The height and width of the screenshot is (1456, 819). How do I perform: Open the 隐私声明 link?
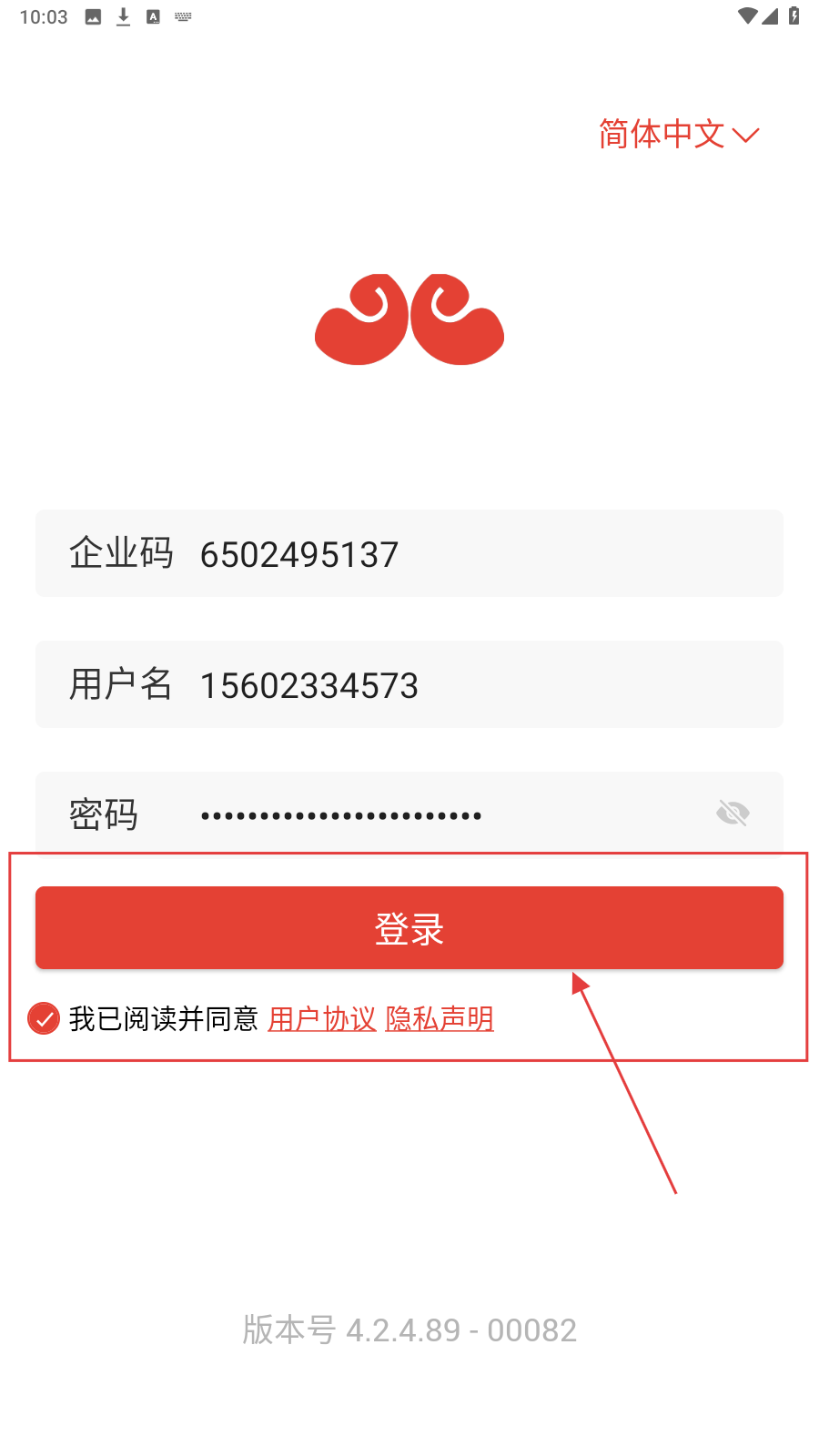[x=440, y=1018]
